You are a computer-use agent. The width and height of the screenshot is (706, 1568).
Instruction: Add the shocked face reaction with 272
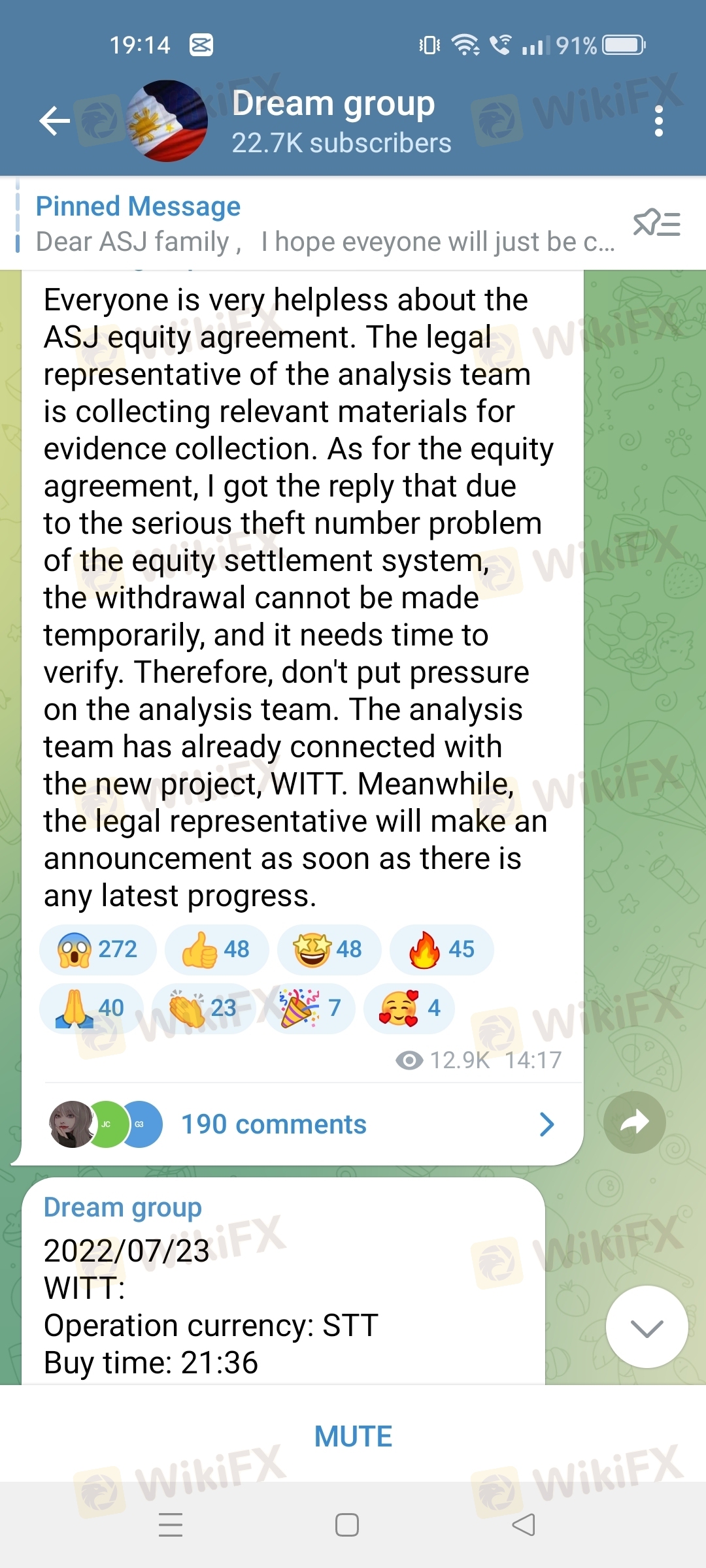coord(98,950)
